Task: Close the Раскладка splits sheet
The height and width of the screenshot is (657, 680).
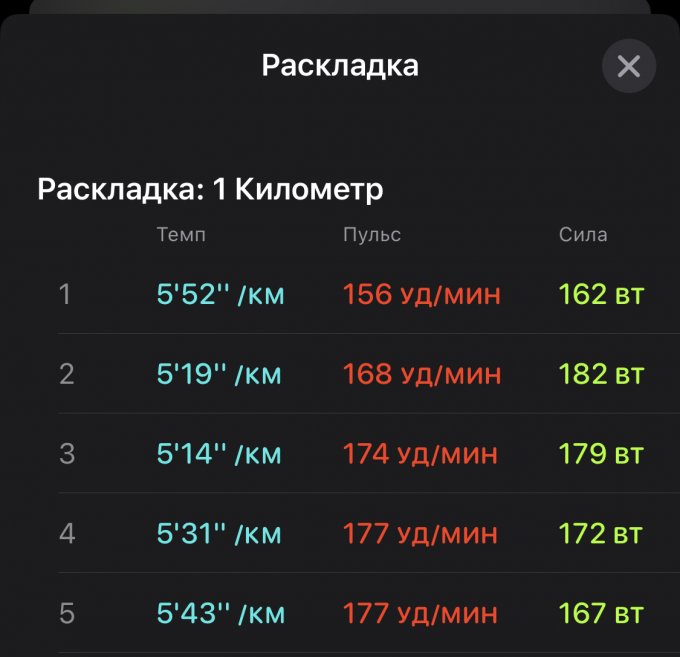Action: (x=628, y=66)
